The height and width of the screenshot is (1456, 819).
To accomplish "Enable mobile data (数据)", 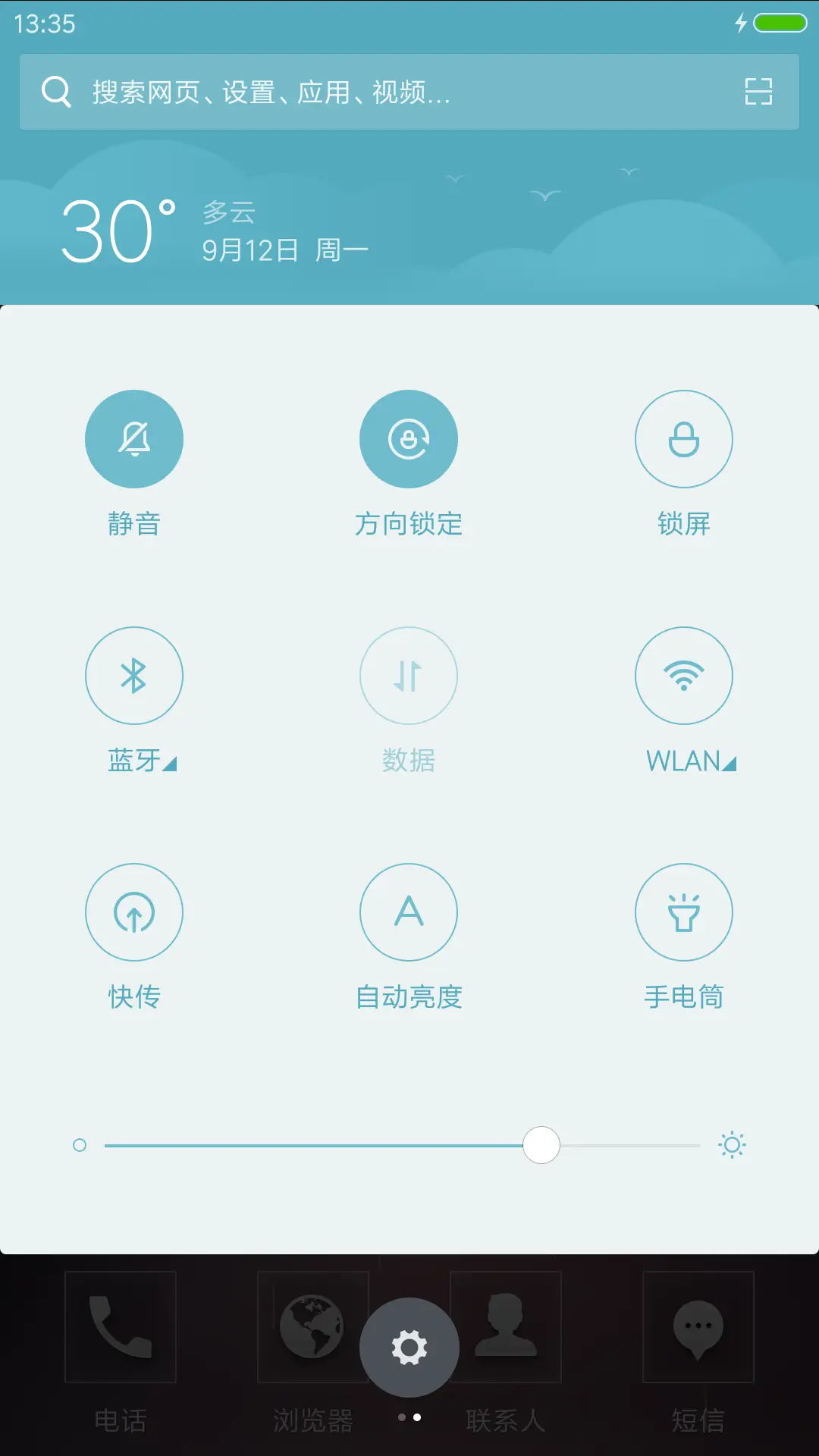I will point(409,676).
